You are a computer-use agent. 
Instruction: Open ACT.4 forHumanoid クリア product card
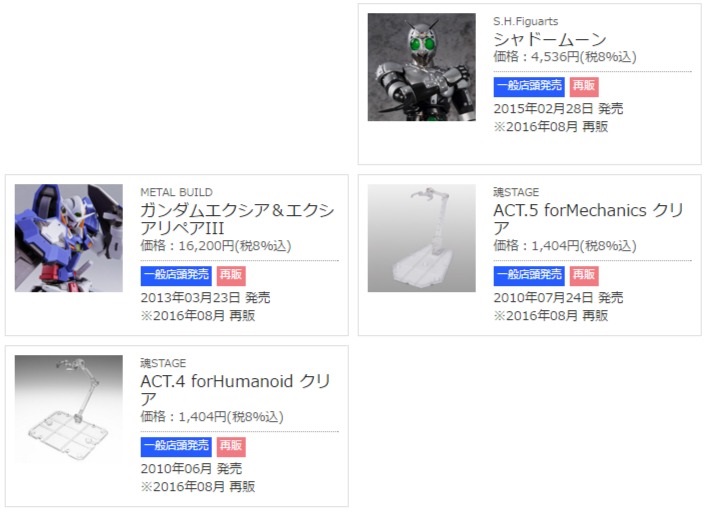pos(235,390)
